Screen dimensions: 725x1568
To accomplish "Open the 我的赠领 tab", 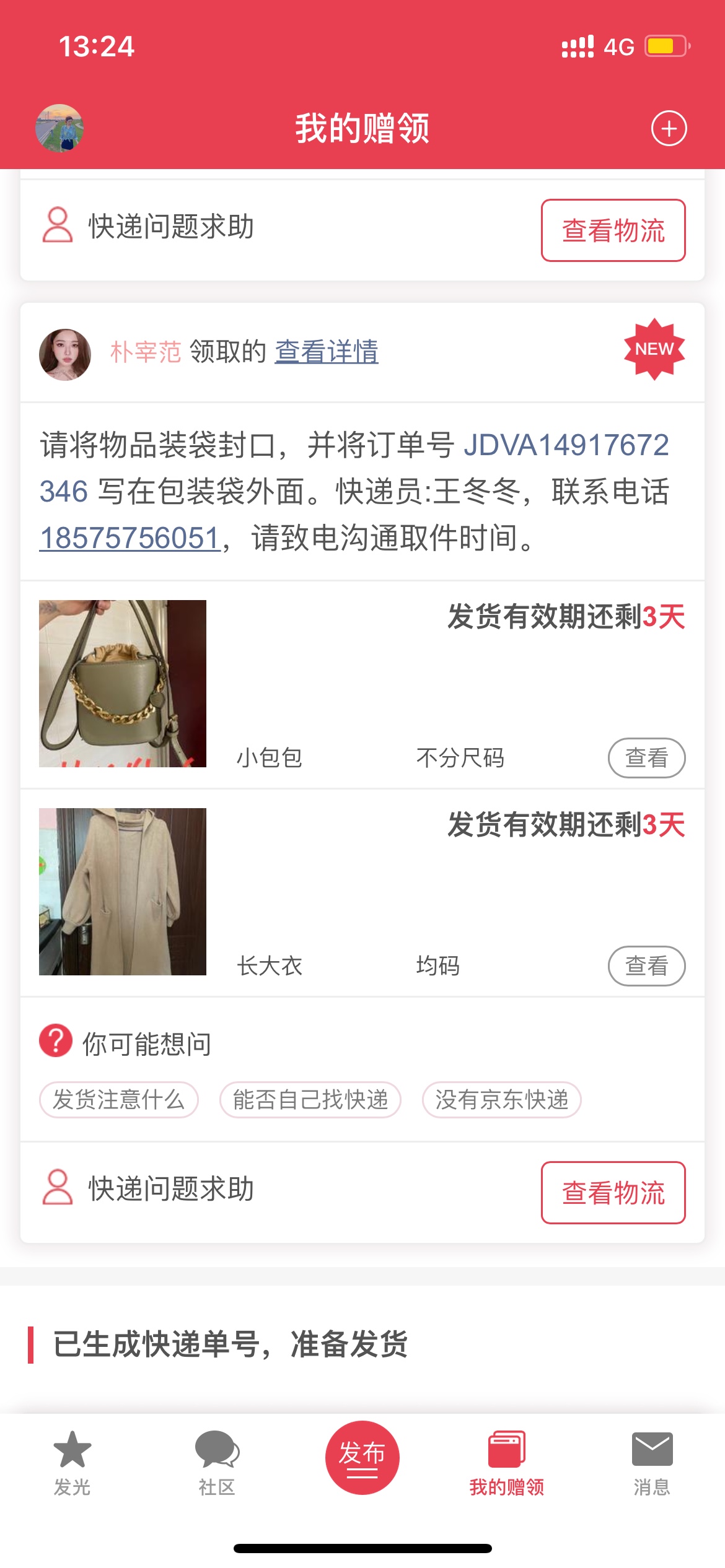I will [x=507, y=1461].
